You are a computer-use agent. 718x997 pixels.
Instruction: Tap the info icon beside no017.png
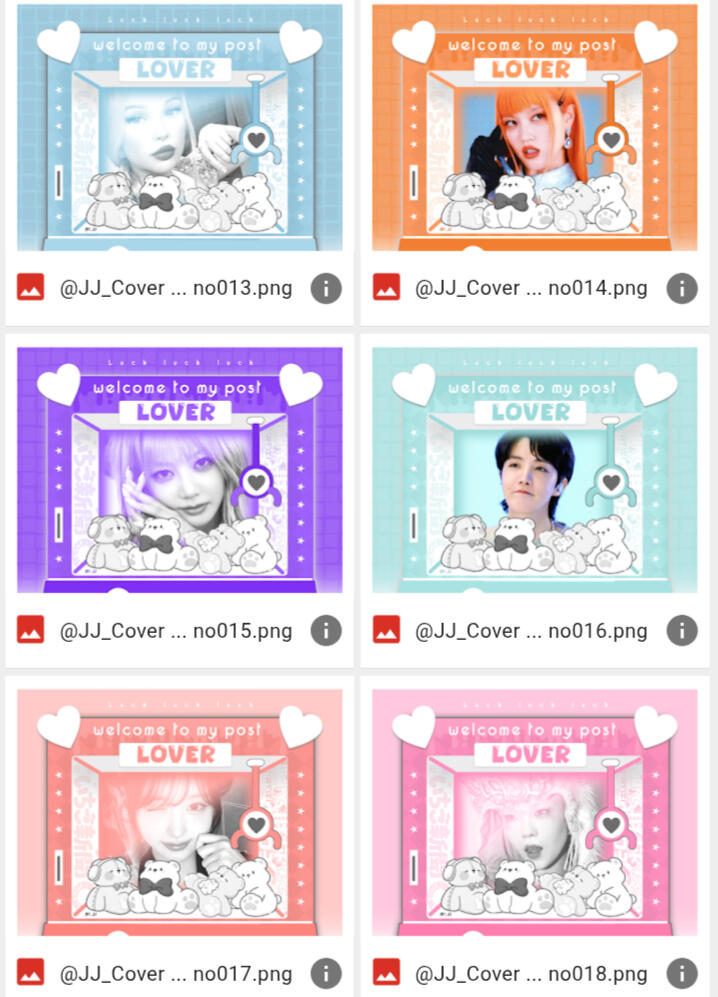[x=326, y=973]
